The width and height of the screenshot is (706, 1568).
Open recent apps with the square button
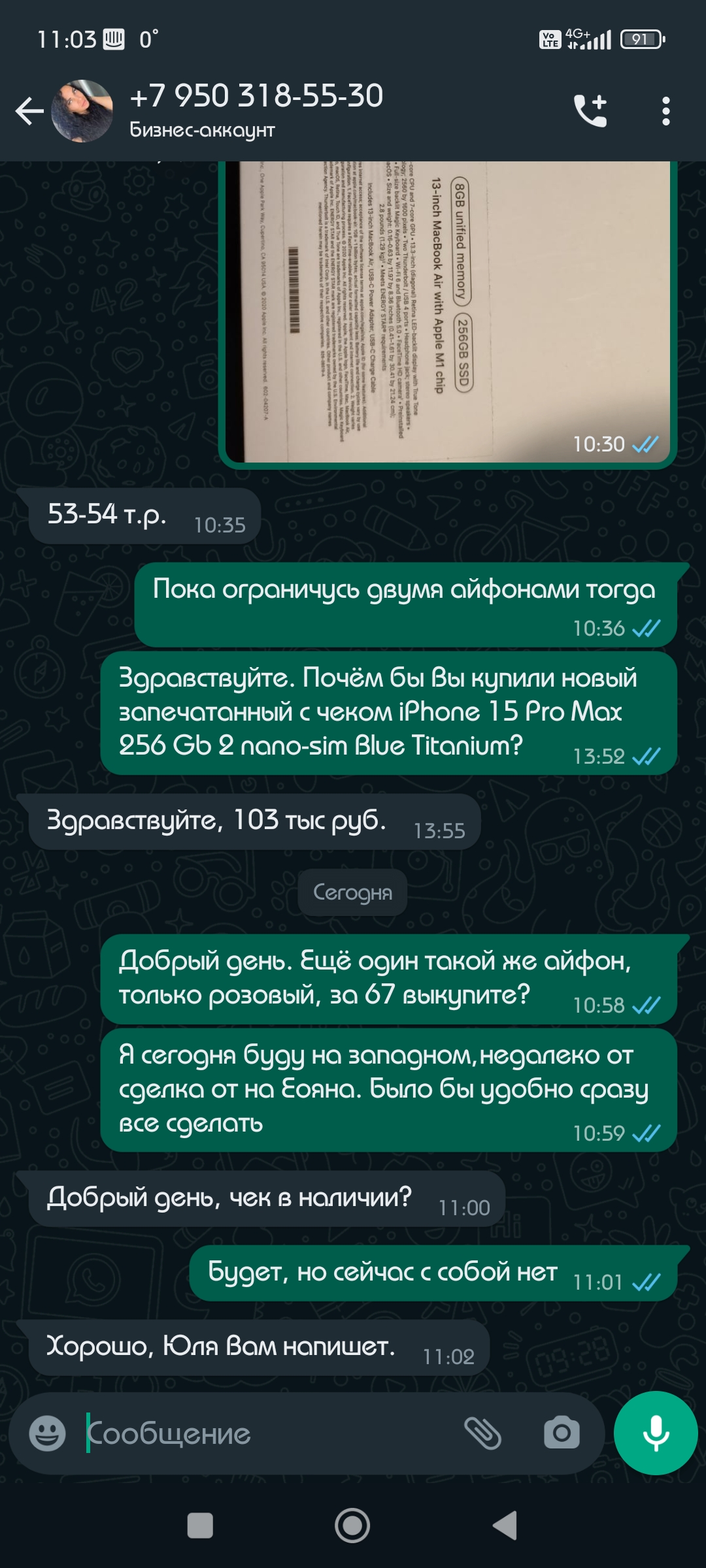200,1526
